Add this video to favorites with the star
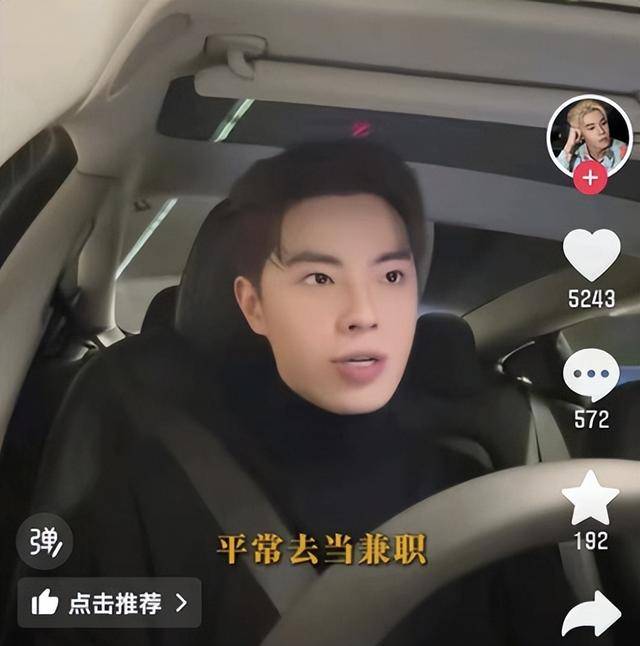 [591, 498]
